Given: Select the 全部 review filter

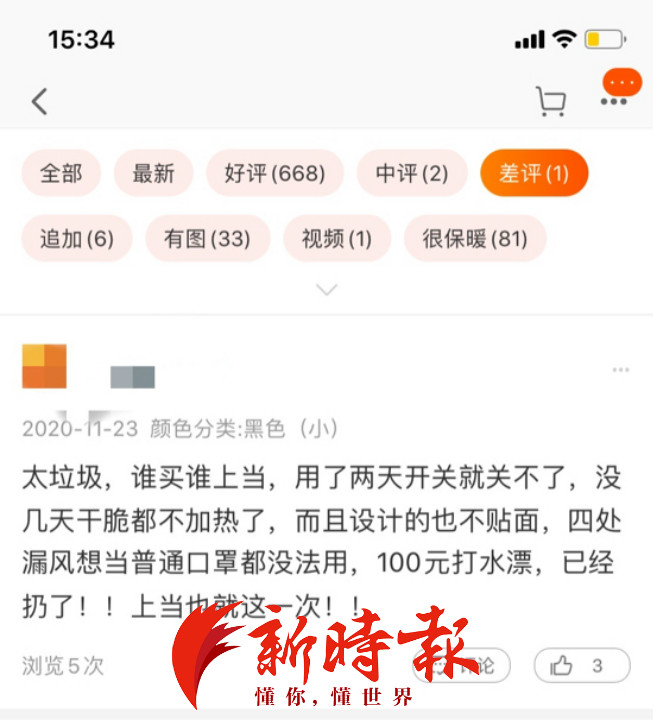Looking at the screenshot, I should coord(61,173).
